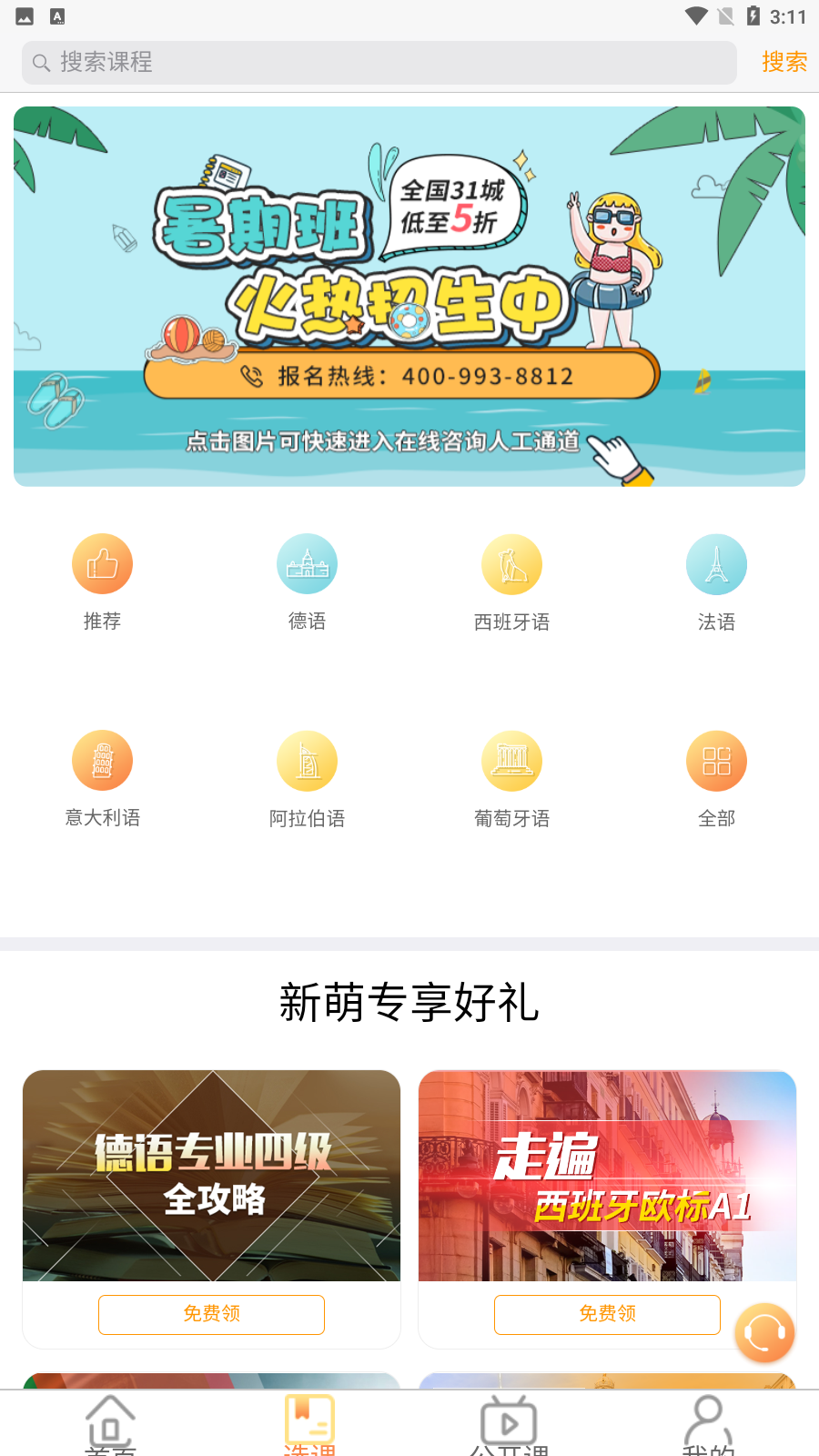Claim 免费领 under 西班牙欧标A1 card

pos(607,1314)
